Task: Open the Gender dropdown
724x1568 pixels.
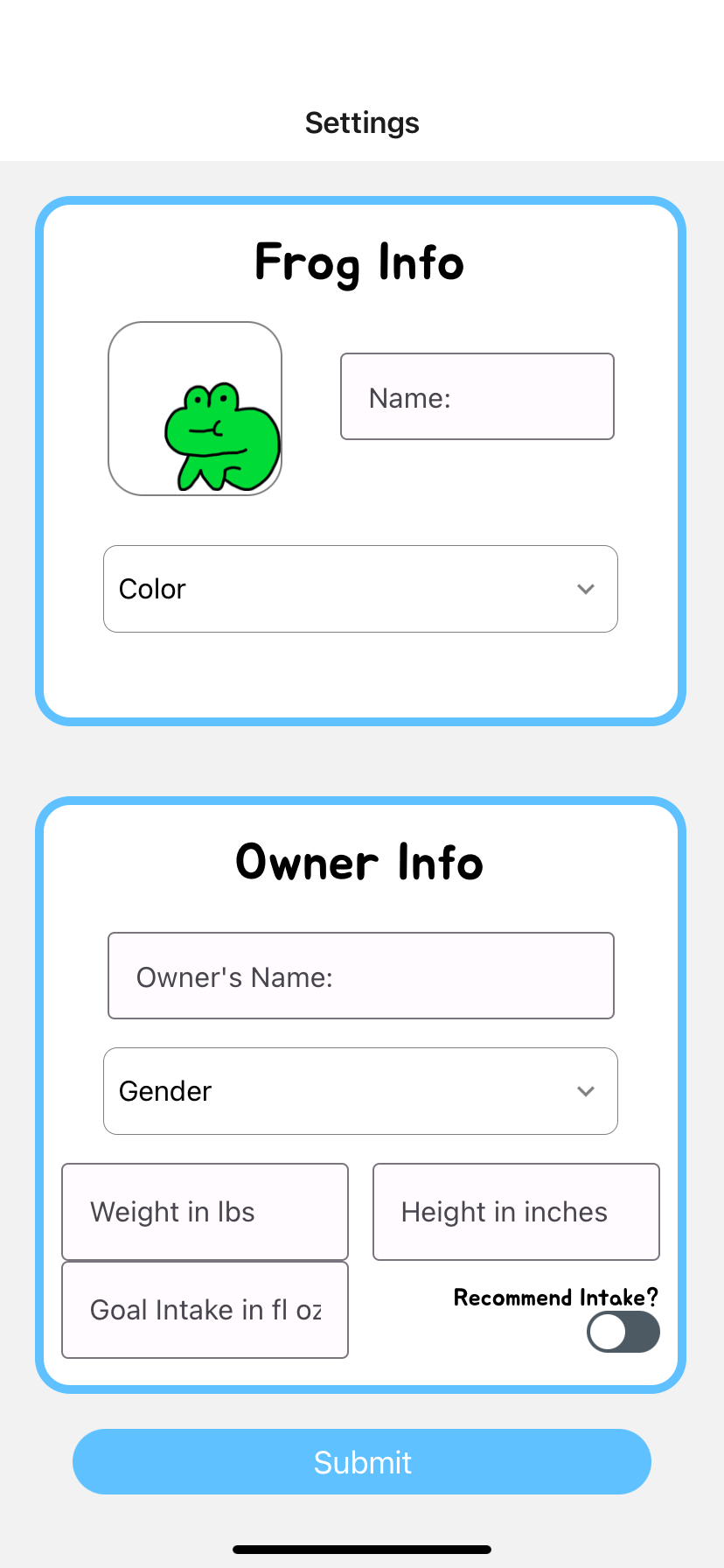Action: pyautogui.click(x=360, y=1091)
